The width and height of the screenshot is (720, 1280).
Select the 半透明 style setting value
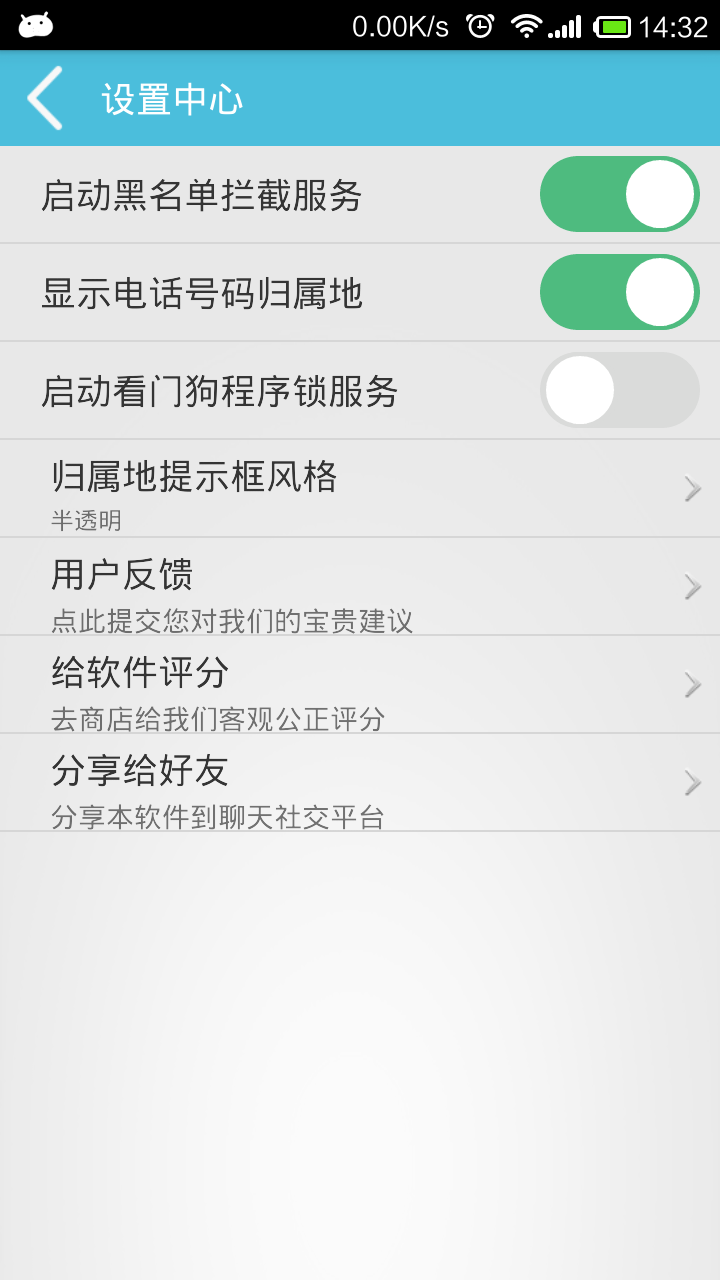click(x=77, y=520)
